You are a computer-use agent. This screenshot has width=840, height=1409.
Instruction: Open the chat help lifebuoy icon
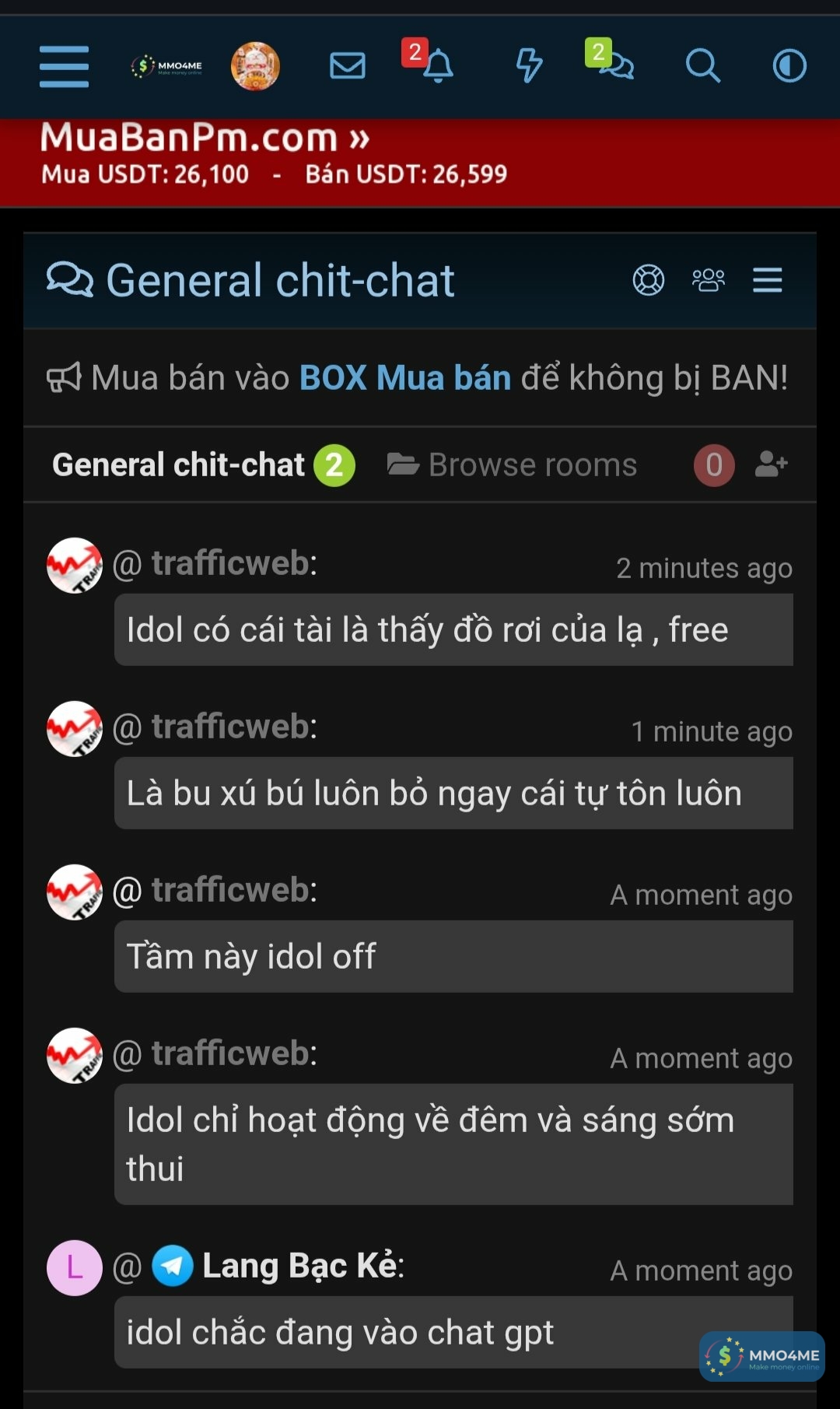648,280
